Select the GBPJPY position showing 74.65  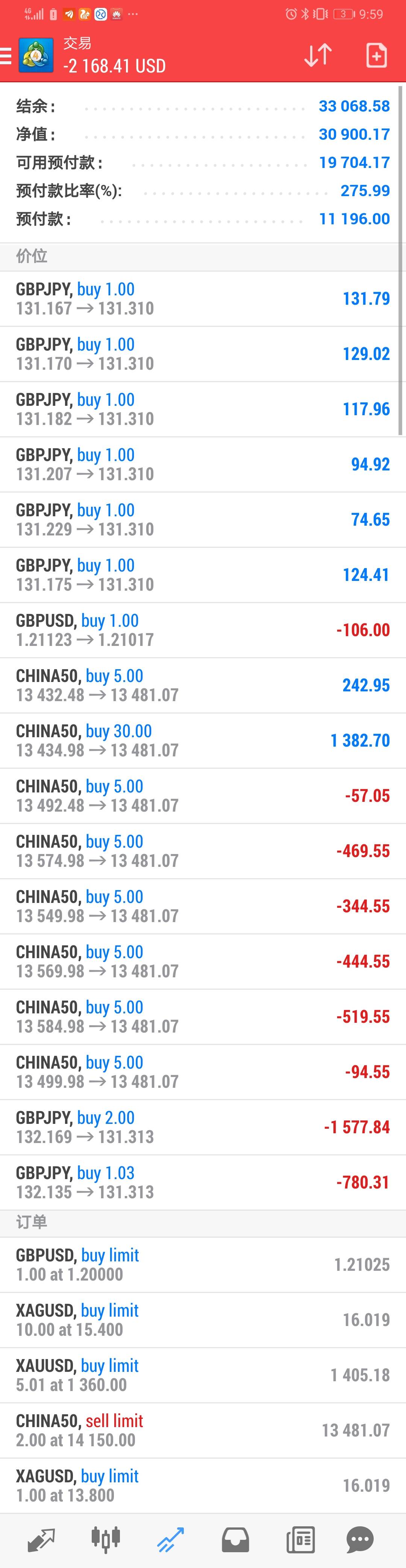203,520
